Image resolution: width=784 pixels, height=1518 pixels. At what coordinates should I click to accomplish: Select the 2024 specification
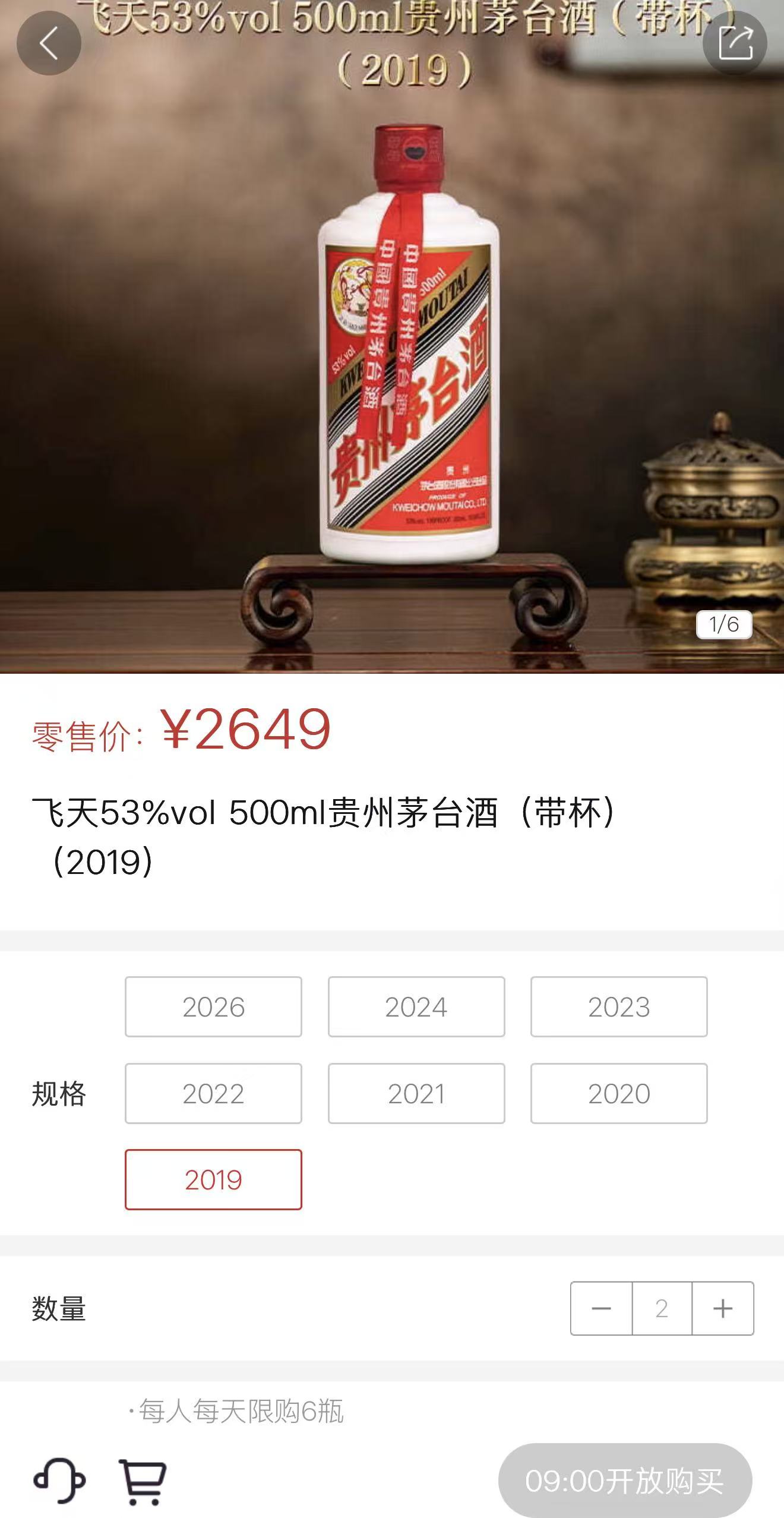point(416,1007)
